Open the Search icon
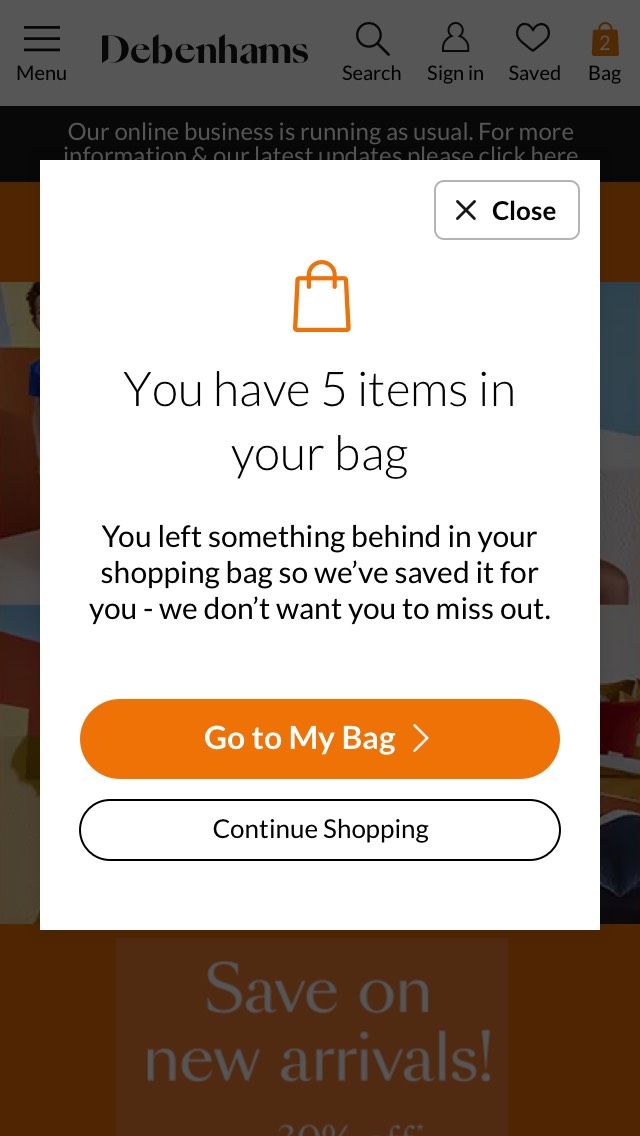Image resolution: width=640 pixels, height=1136 pixels. coord(371,52)
